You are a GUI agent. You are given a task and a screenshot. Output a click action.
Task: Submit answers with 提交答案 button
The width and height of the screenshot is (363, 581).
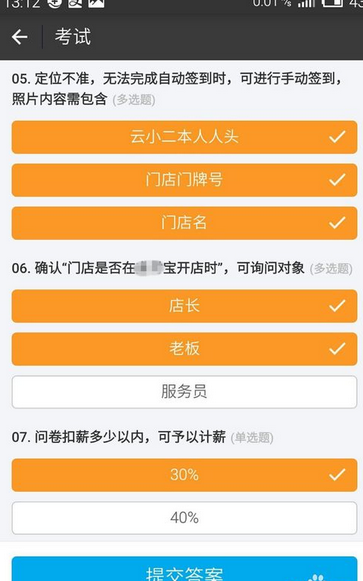184,569
